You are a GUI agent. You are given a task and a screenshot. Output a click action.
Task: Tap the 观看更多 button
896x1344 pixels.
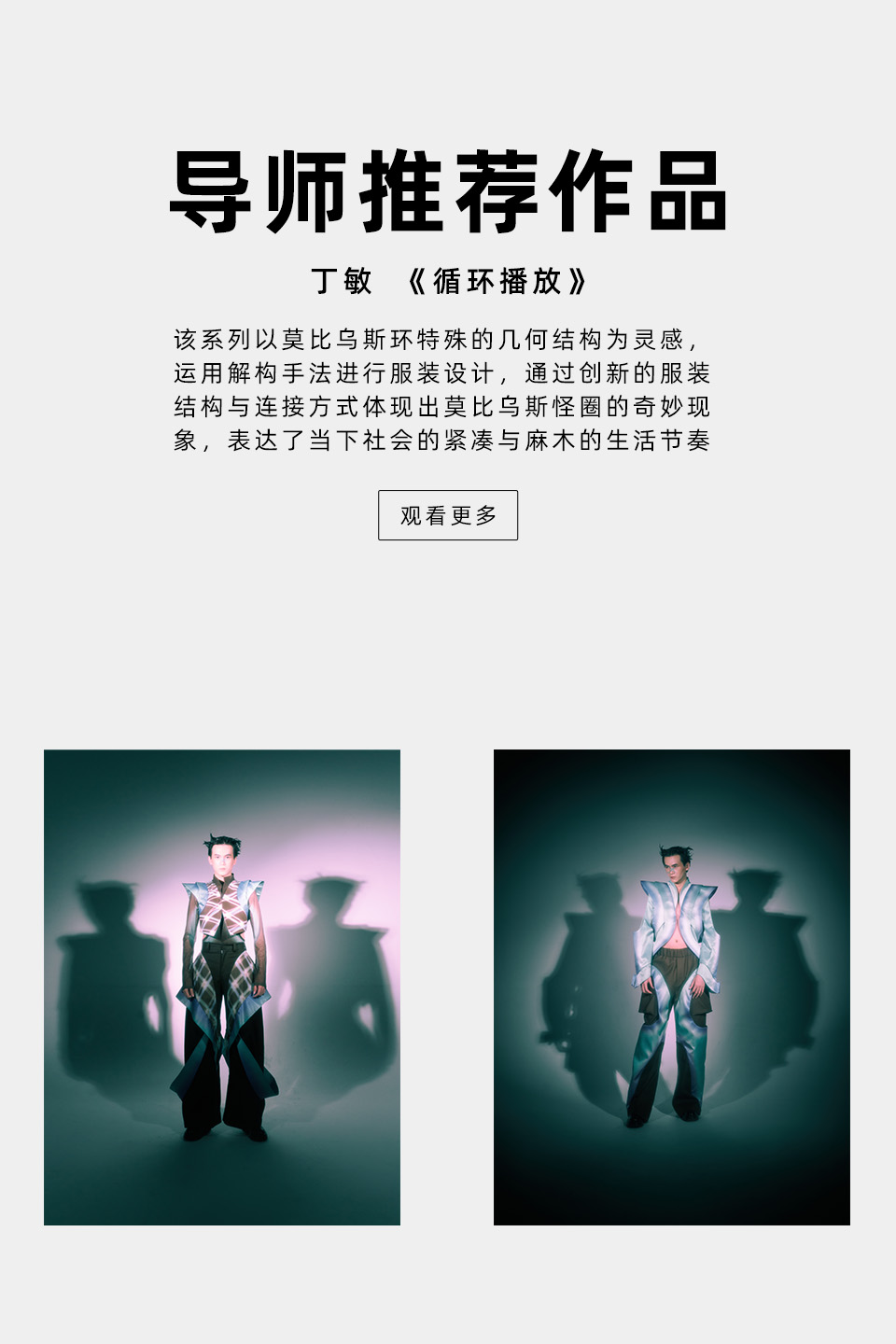click(x=448, y=515)
